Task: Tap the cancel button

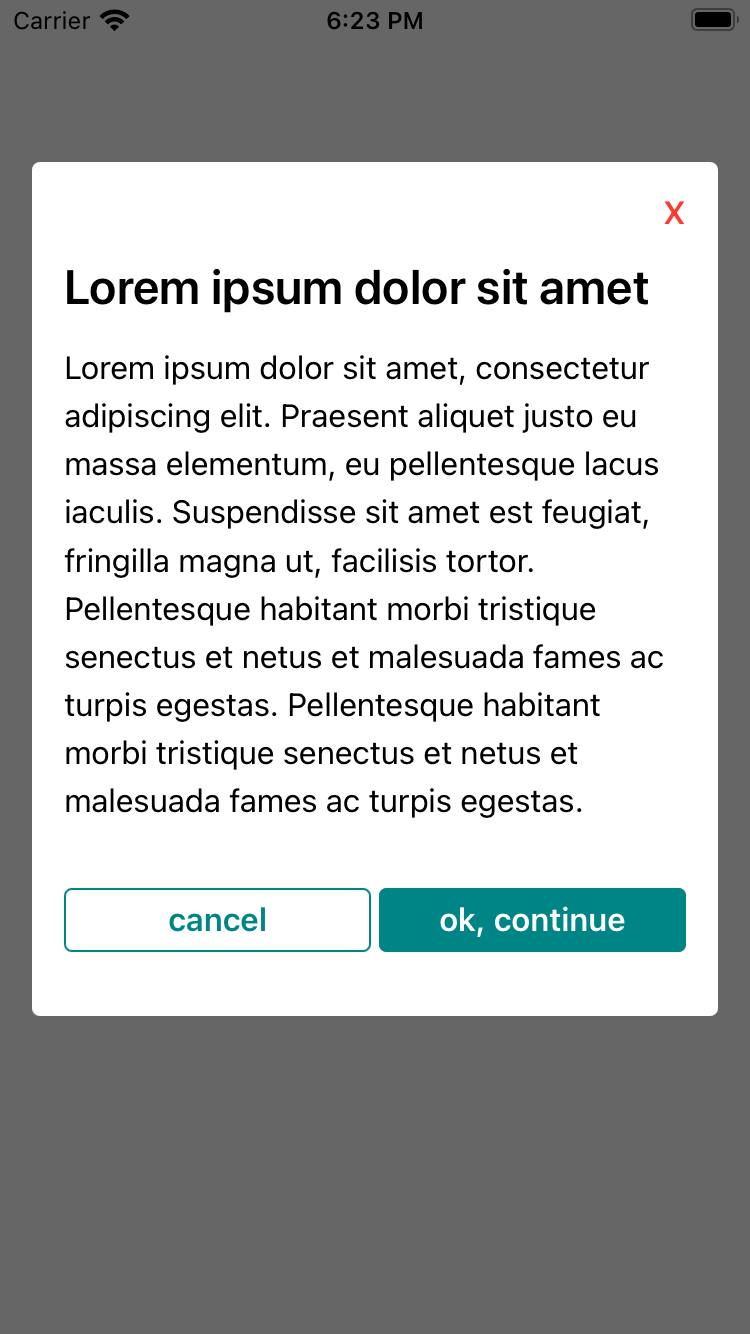Action: (x=217, y=920)
